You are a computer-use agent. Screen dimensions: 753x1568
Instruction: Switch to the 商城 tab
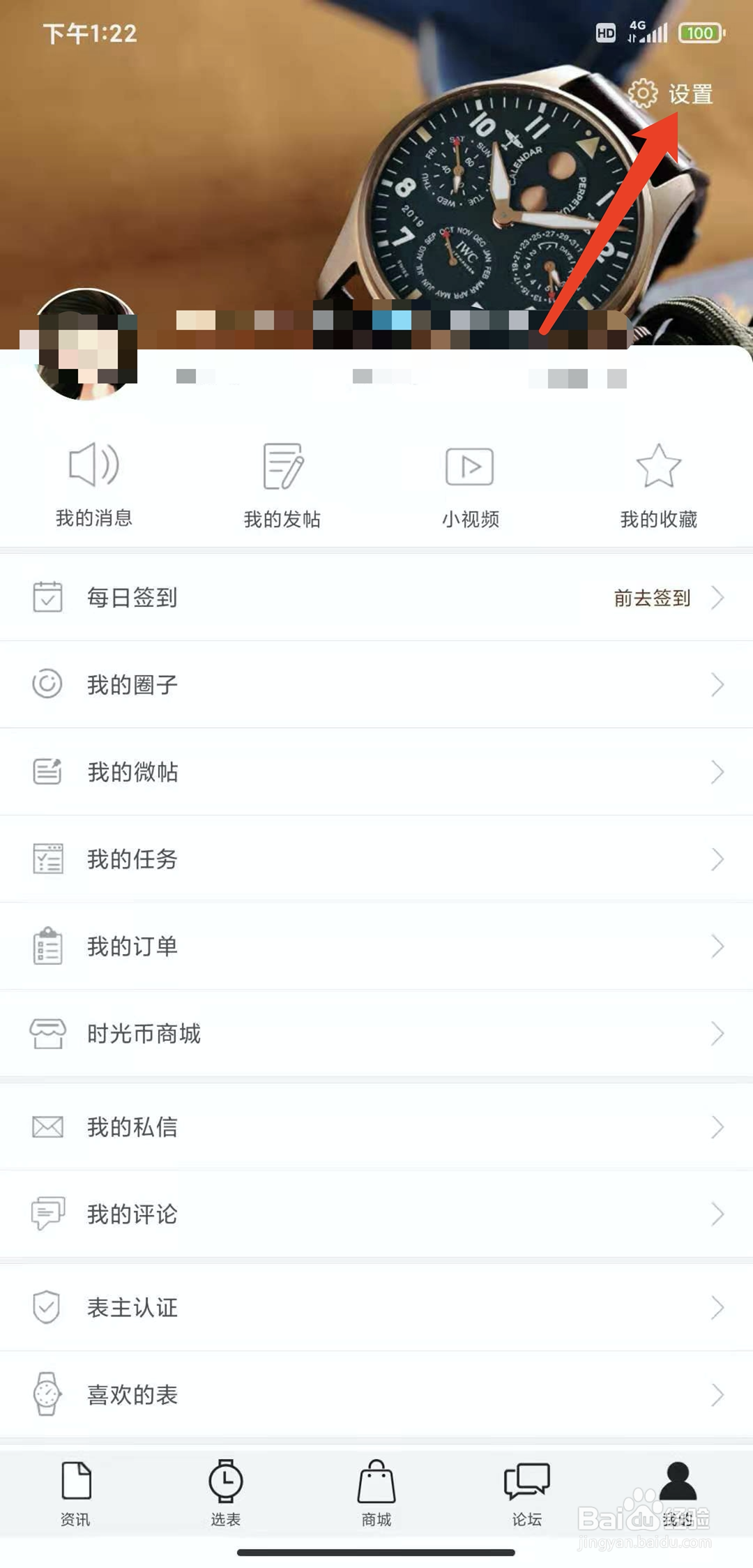376,1493
